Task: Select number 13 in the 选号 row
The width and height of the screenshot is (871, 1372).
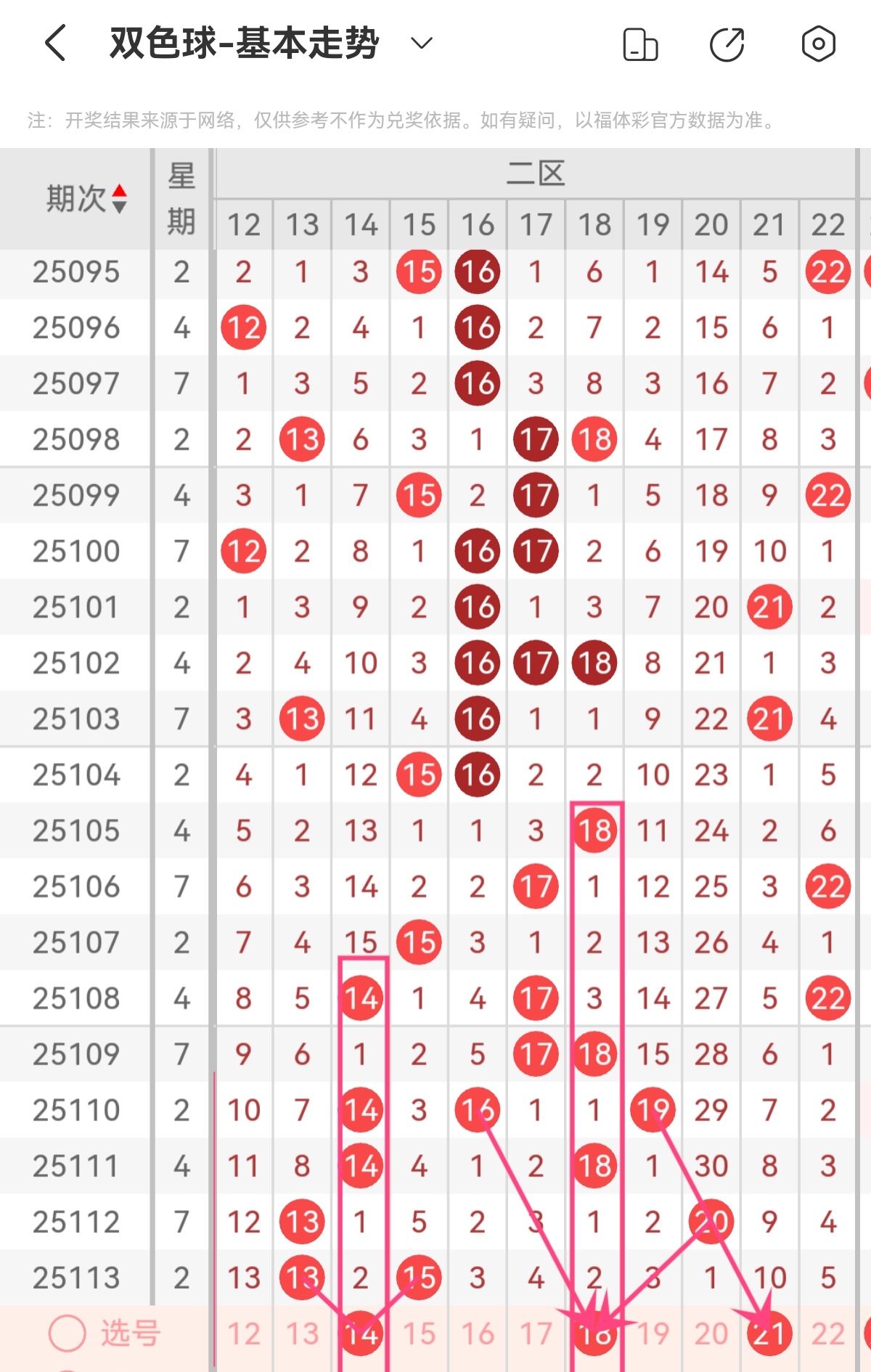Action: tap(302, 1334)
